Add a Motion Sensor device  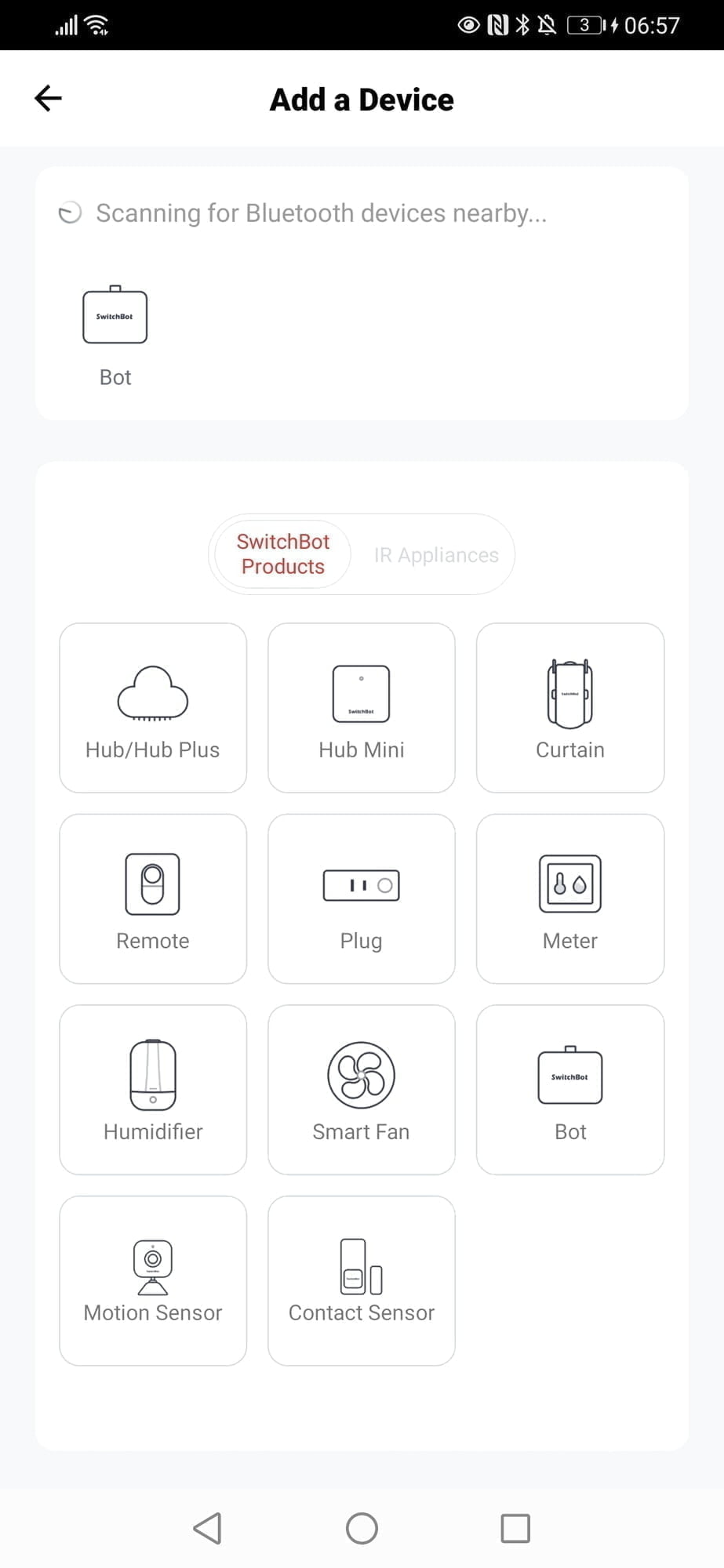153,1280
